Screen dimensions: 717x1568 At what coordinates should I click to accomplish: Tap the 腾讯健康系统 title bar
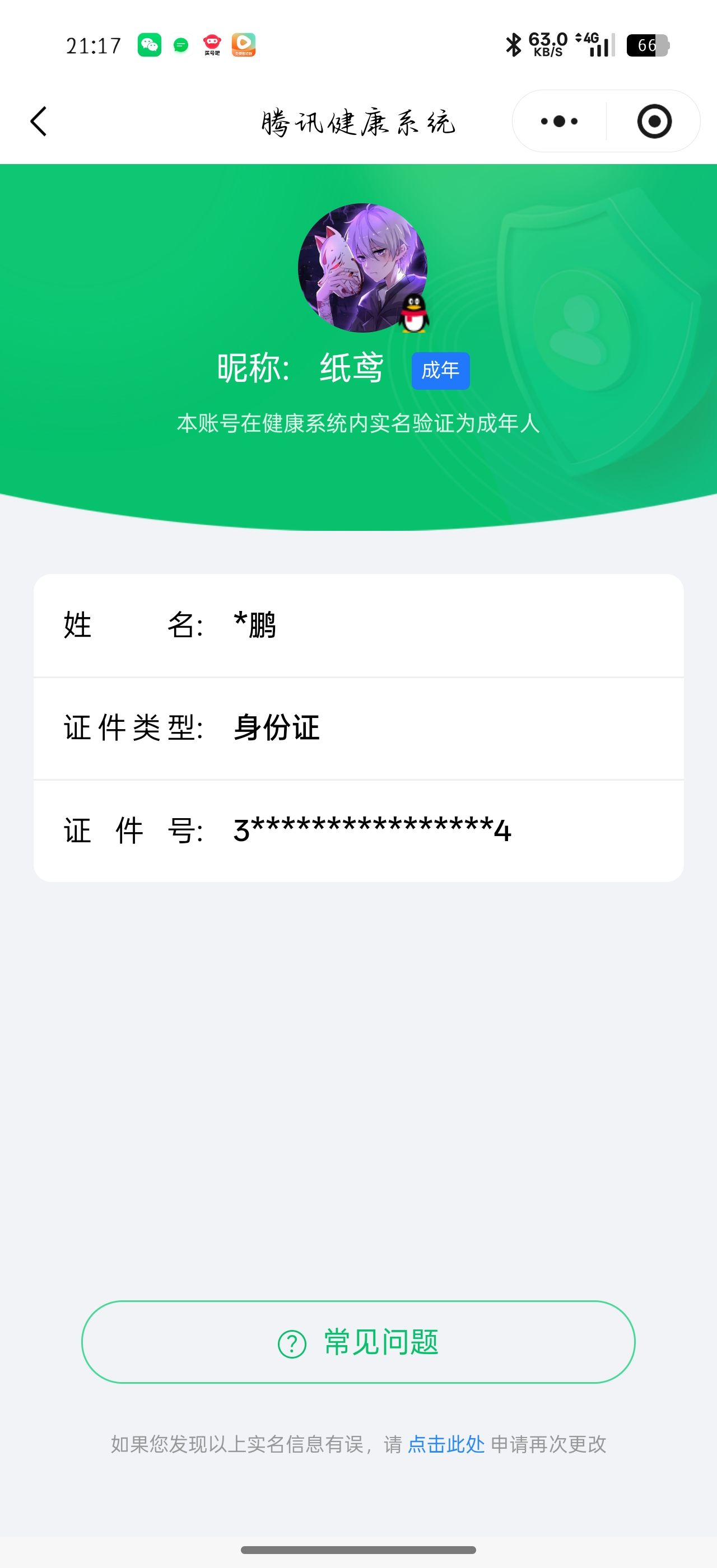pyautogui.click(x=358, y=121)
